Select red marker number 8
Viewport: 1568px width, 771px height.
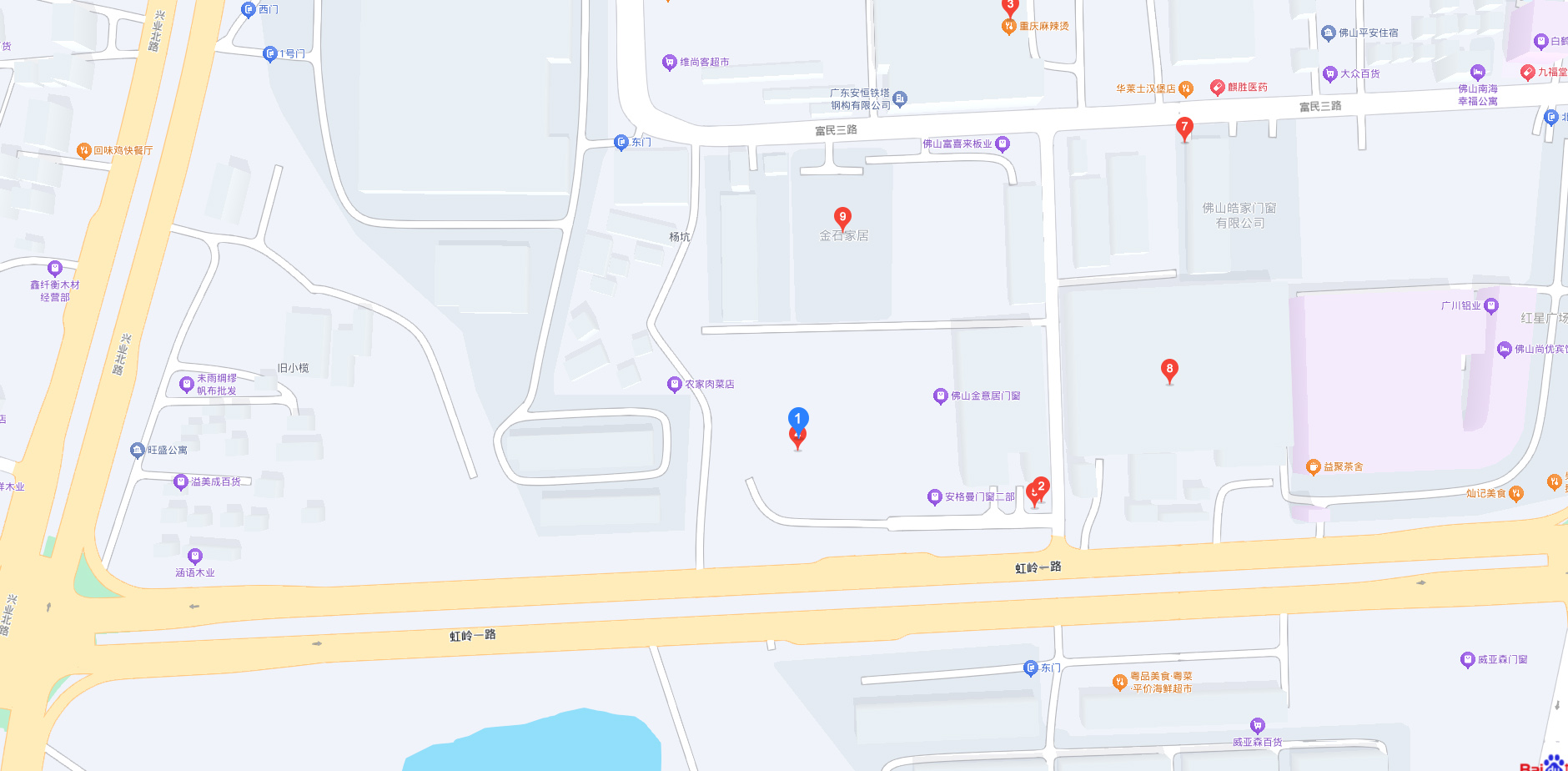[1169, 369]
